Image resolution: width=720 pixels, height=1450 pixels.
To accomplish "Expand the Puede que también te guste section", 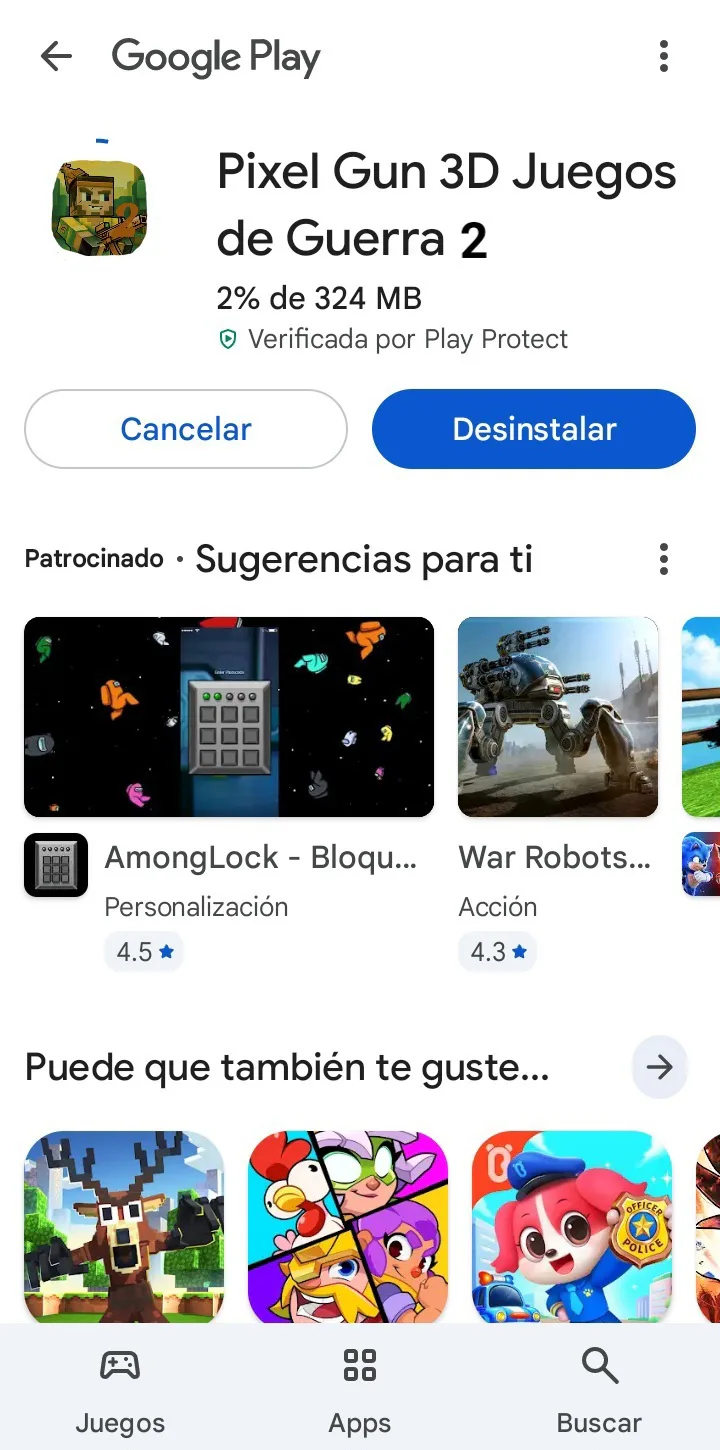I will coord(659,1068).
